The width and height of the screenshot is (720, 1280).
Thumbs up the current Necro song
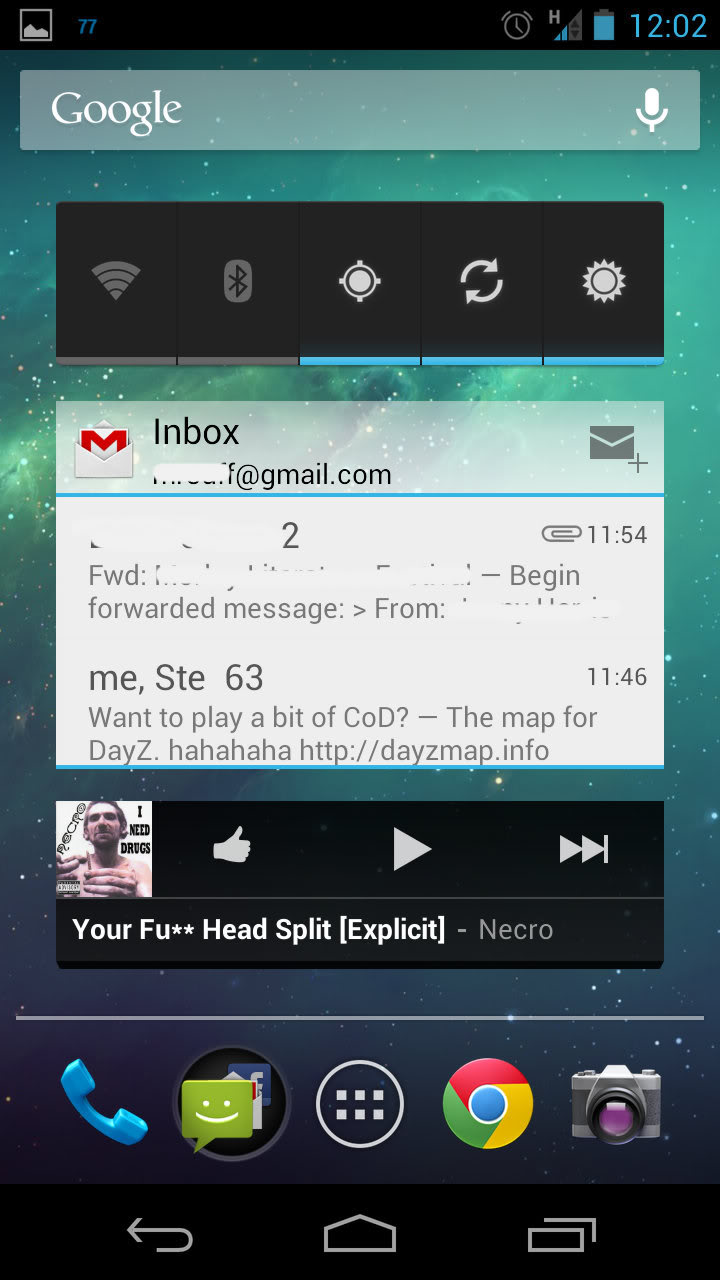pos(232,849)
